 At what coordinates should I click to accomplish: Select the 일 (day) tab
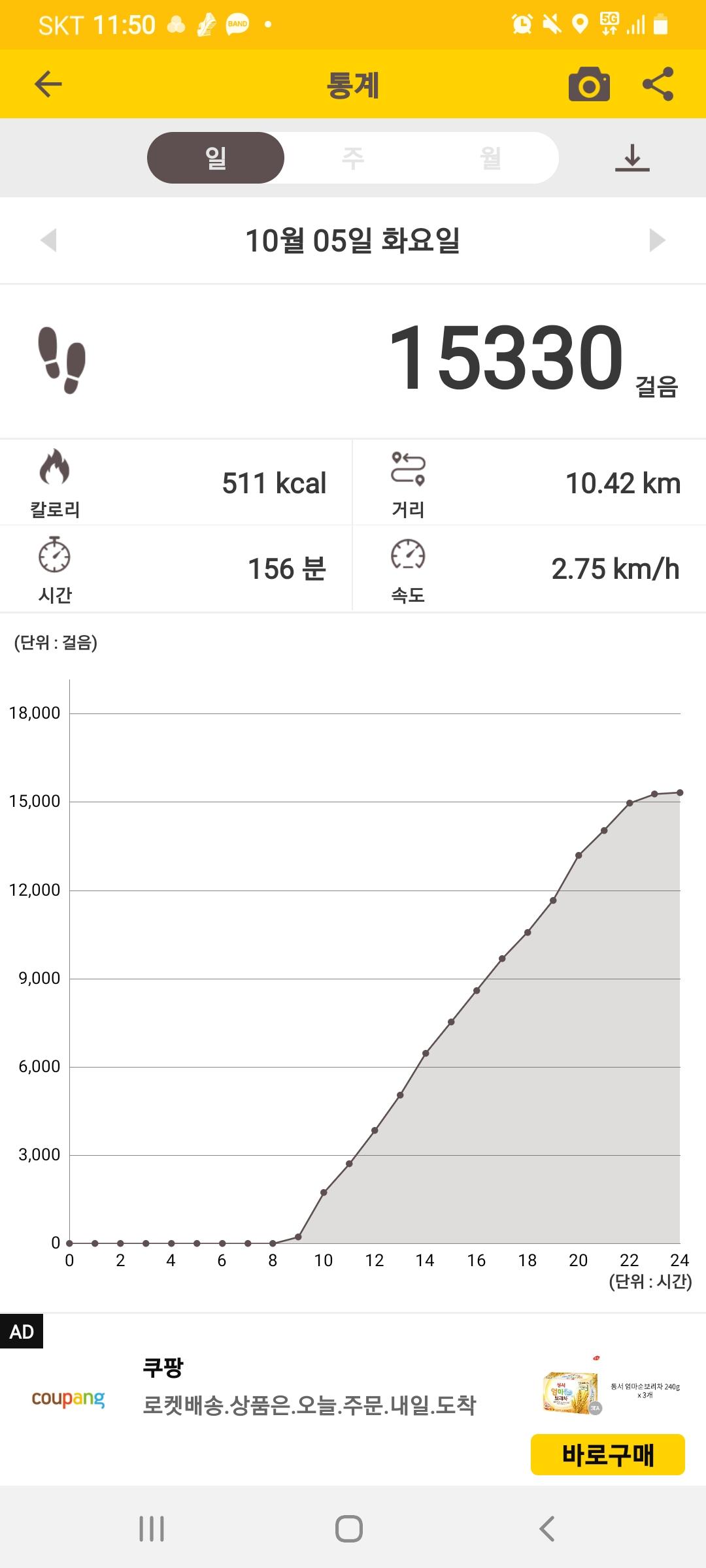pos(216,158)
